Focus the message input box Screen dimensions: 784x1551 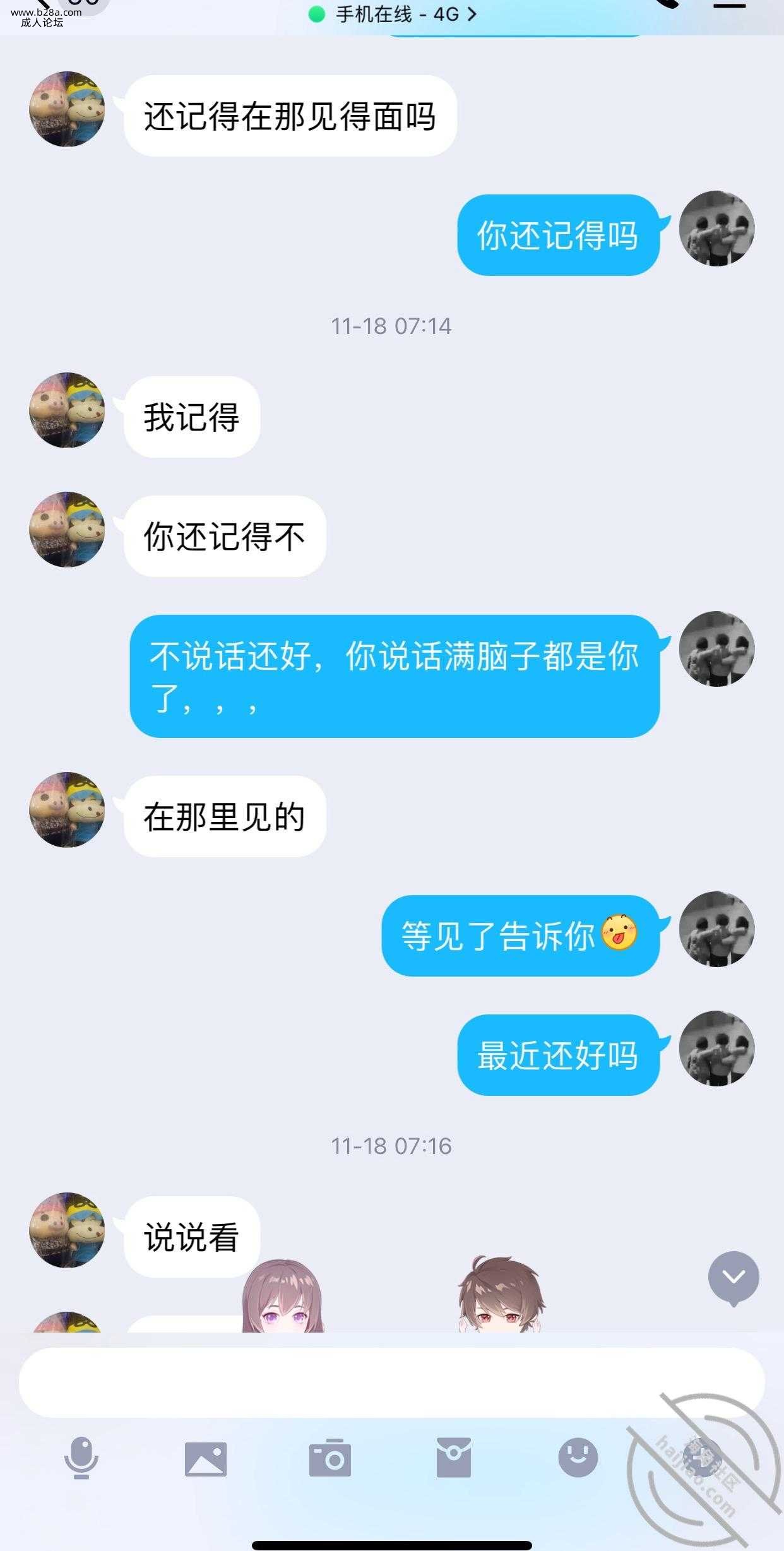(391, 1382)
